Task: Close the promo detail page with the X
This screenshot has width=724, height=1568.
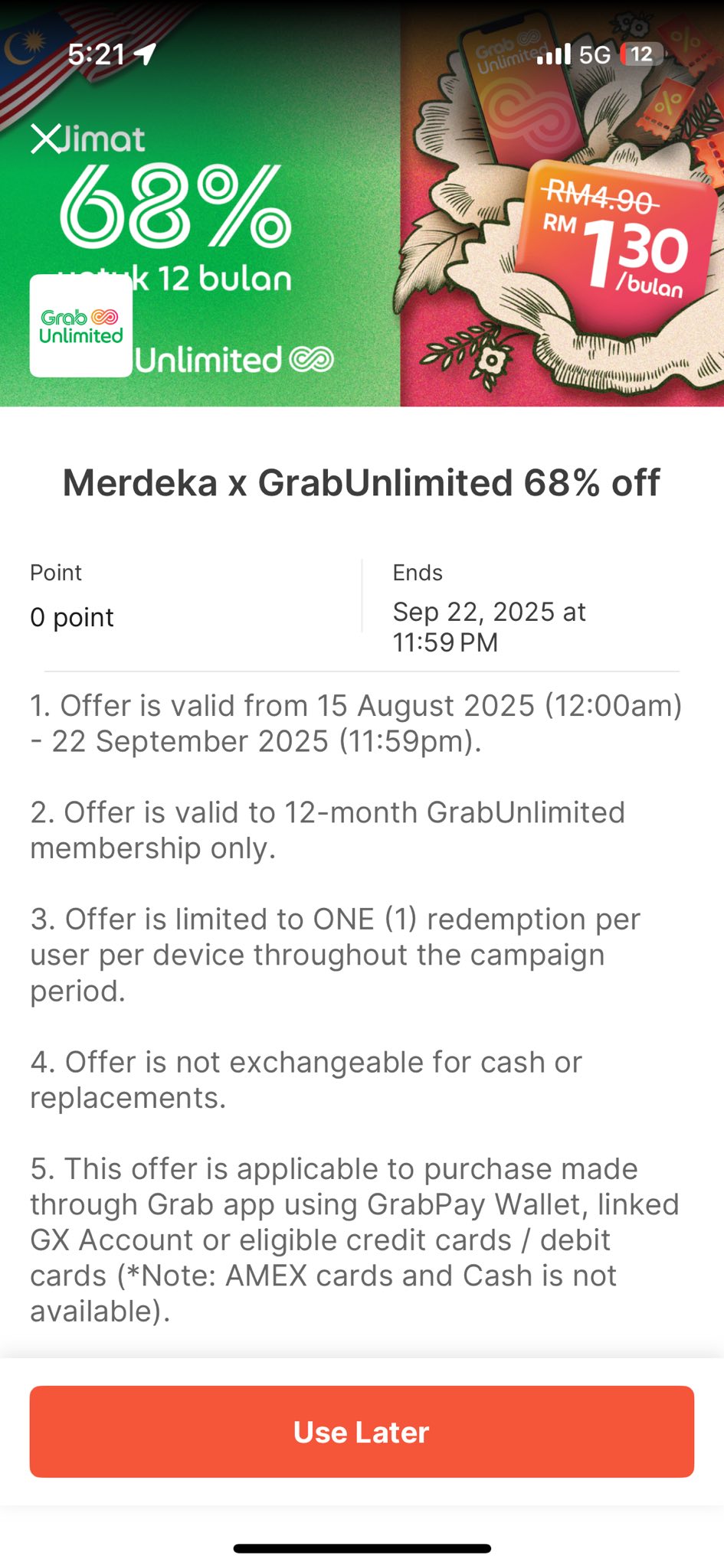Action: (48, 138)
